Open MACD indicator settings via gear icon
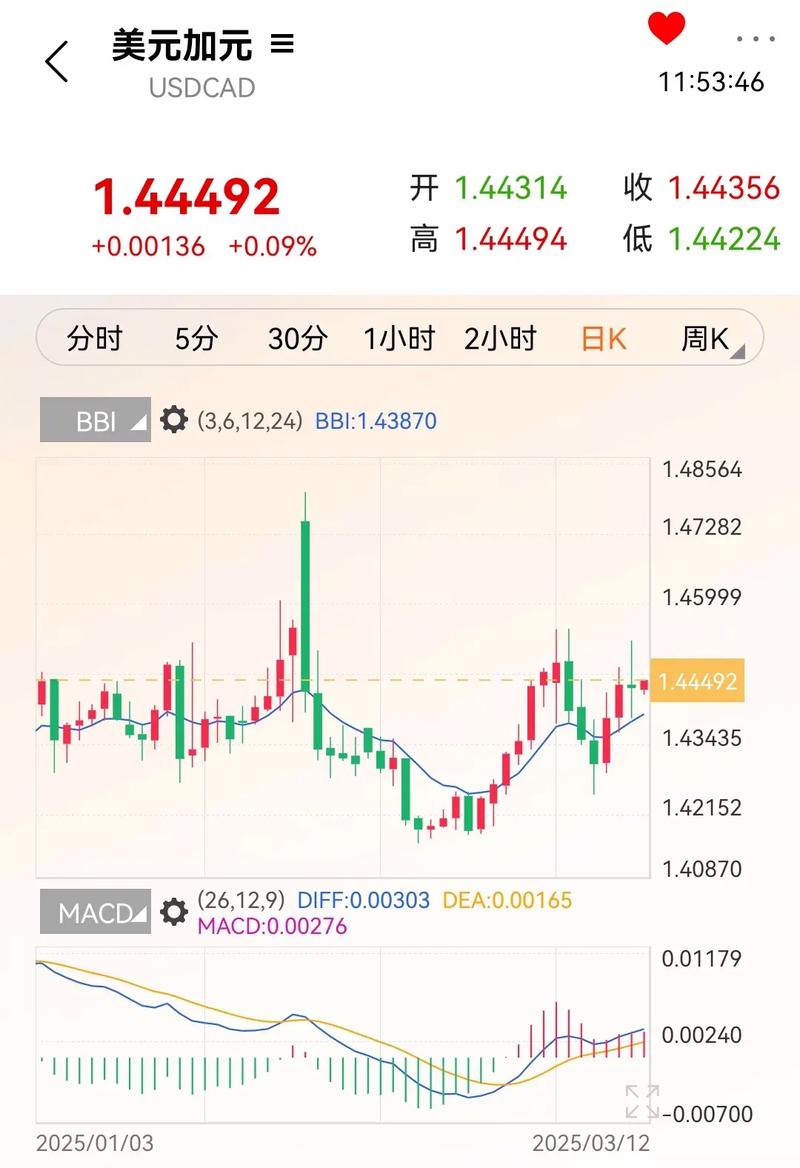800x1168 pixels. coord(174,910)
